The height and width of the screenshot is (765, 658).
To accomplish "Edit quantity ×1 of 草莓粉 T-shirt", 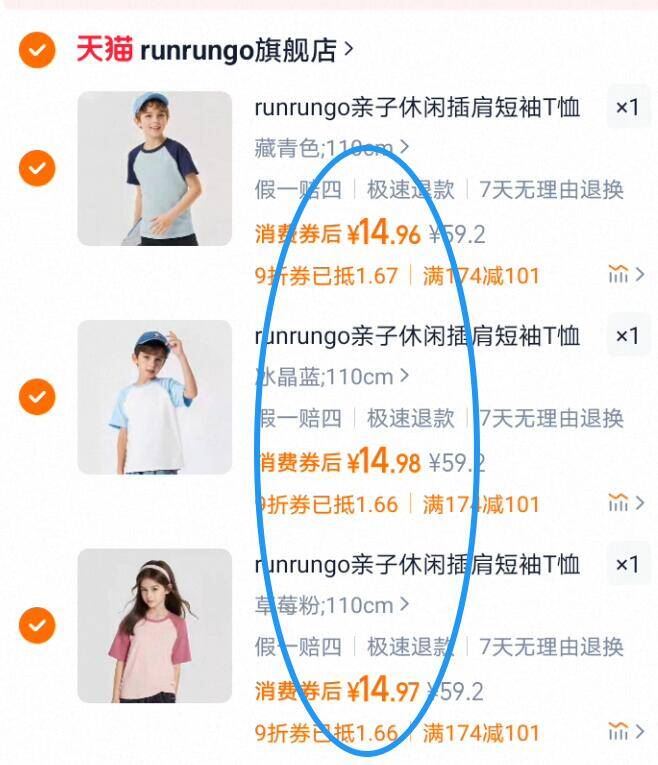I will (627, 565).
